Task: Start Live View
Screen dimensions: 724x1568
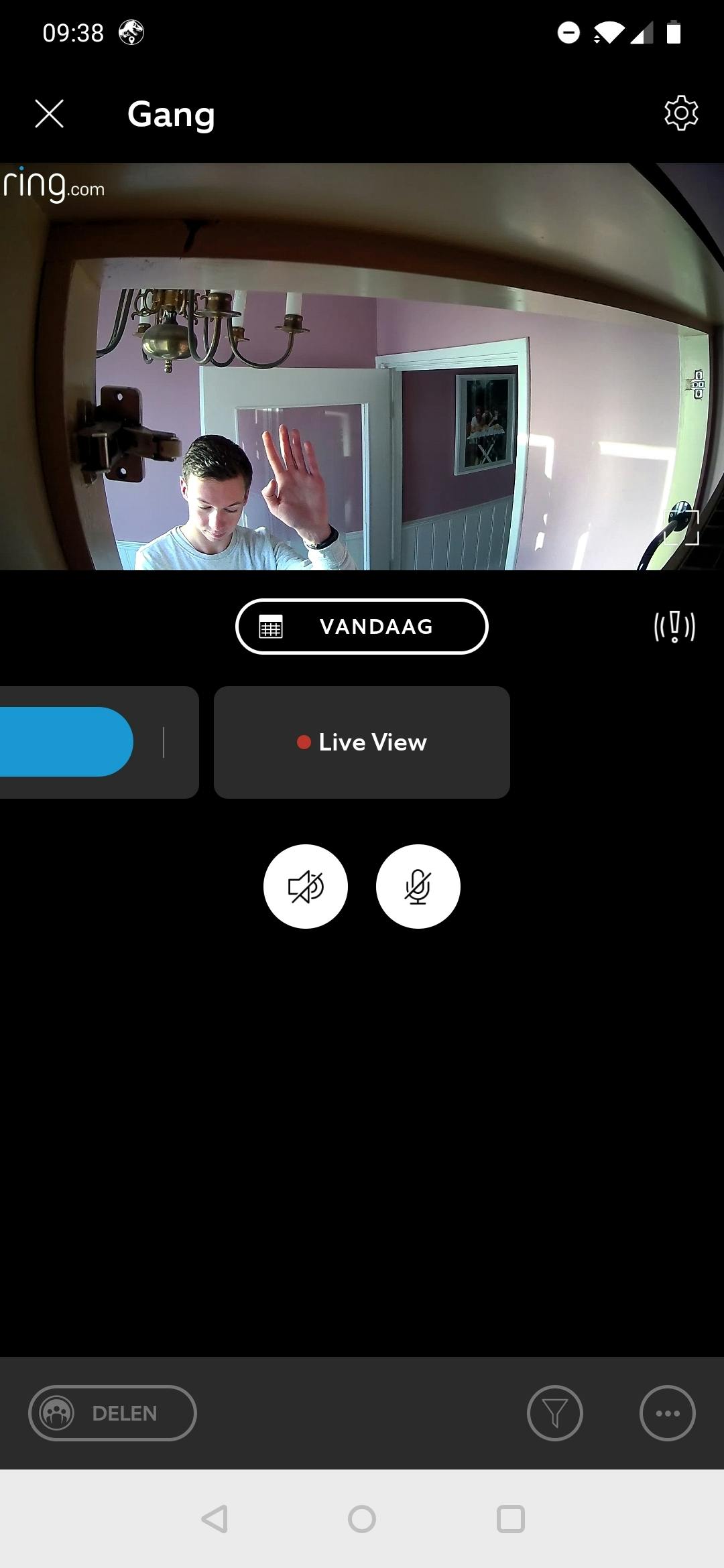Action: coord(362,742)
